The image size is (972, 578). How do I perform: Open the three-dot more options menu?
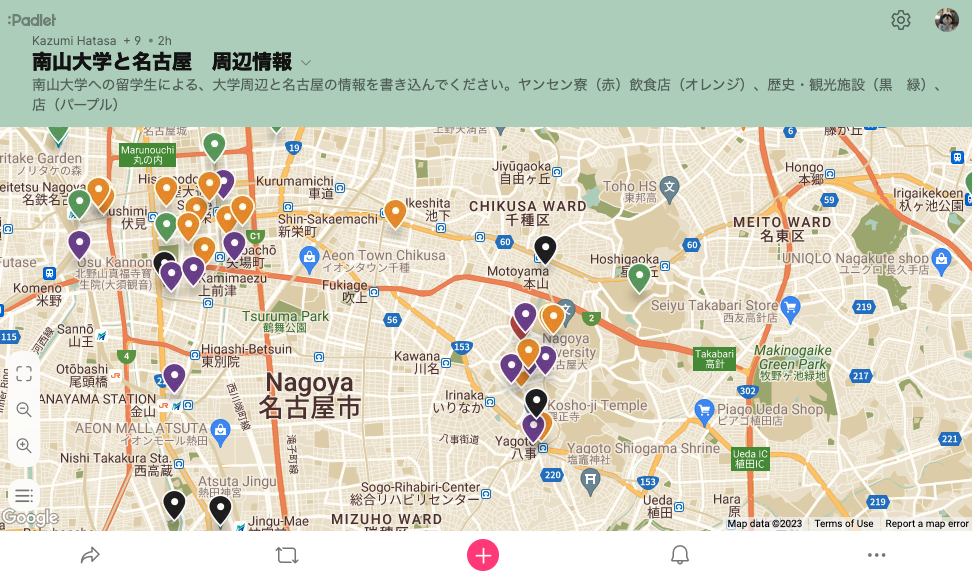877,555
